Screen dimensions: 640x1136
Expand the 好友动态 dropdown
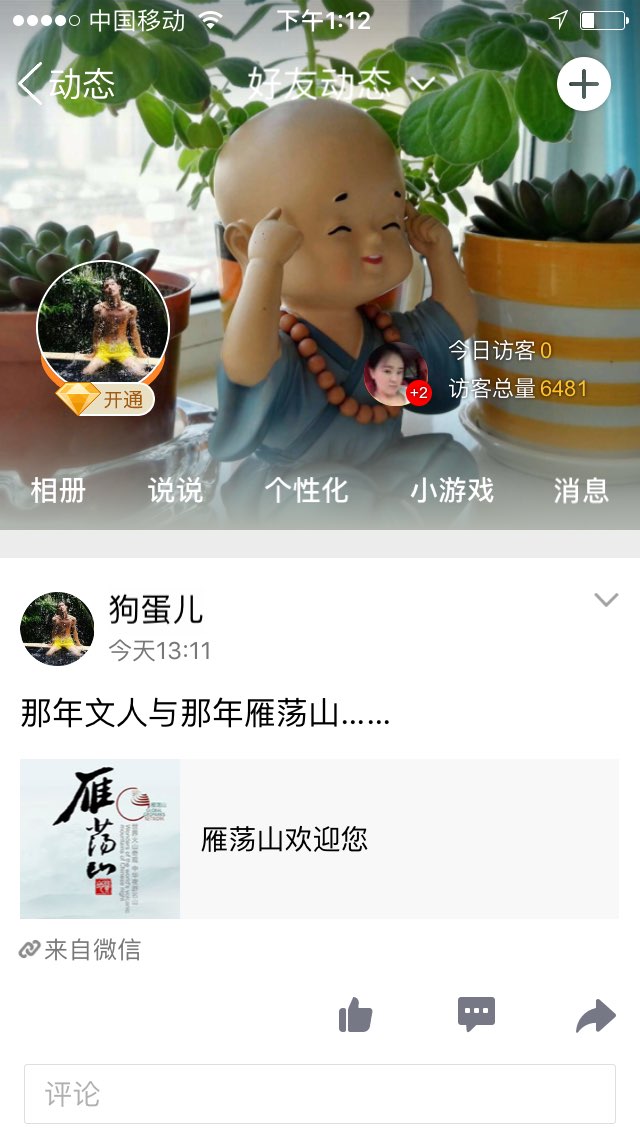(340, 84)
